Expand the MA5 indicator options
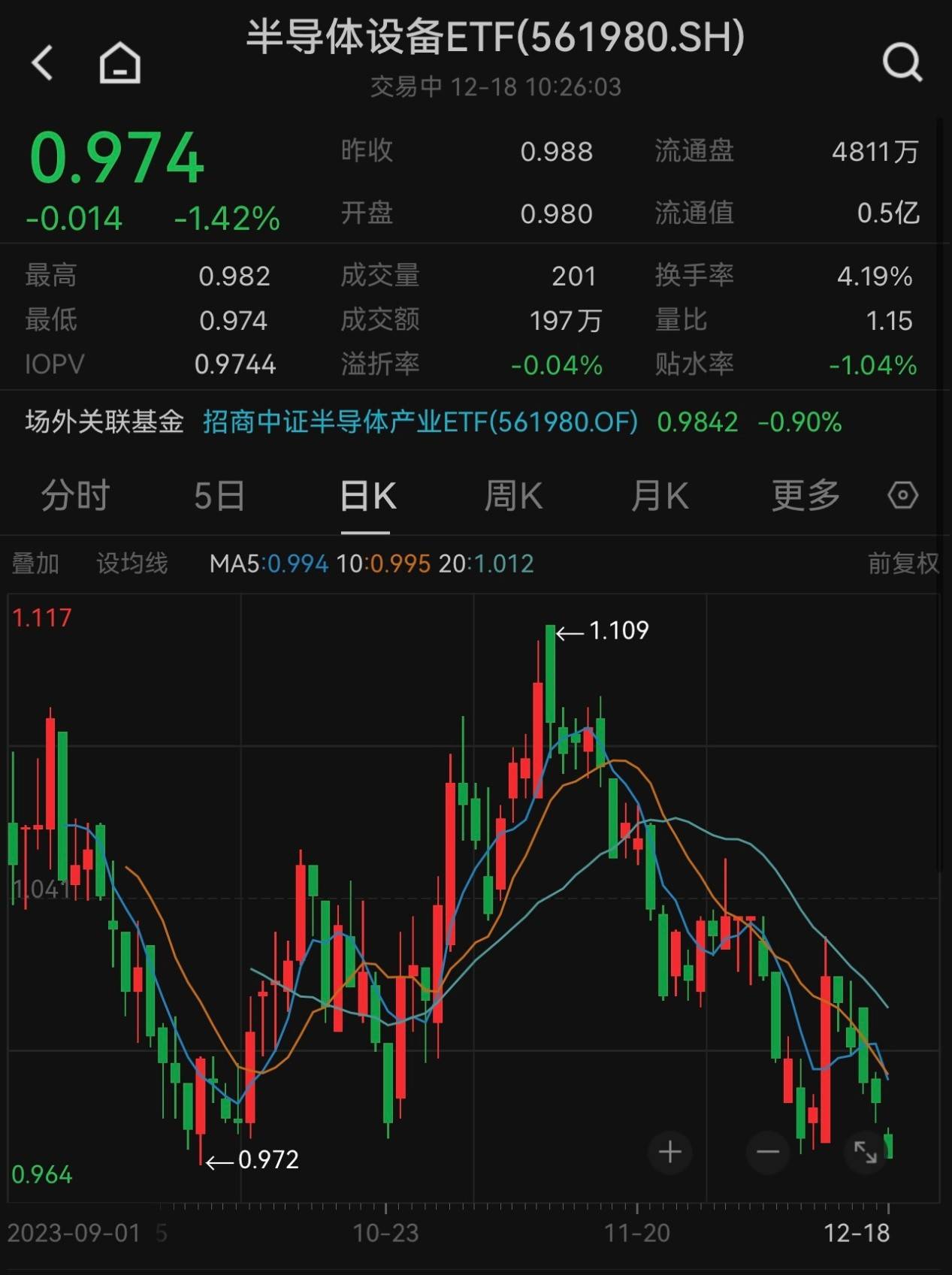Screen dimensions: 952x1275 (267, 563)
